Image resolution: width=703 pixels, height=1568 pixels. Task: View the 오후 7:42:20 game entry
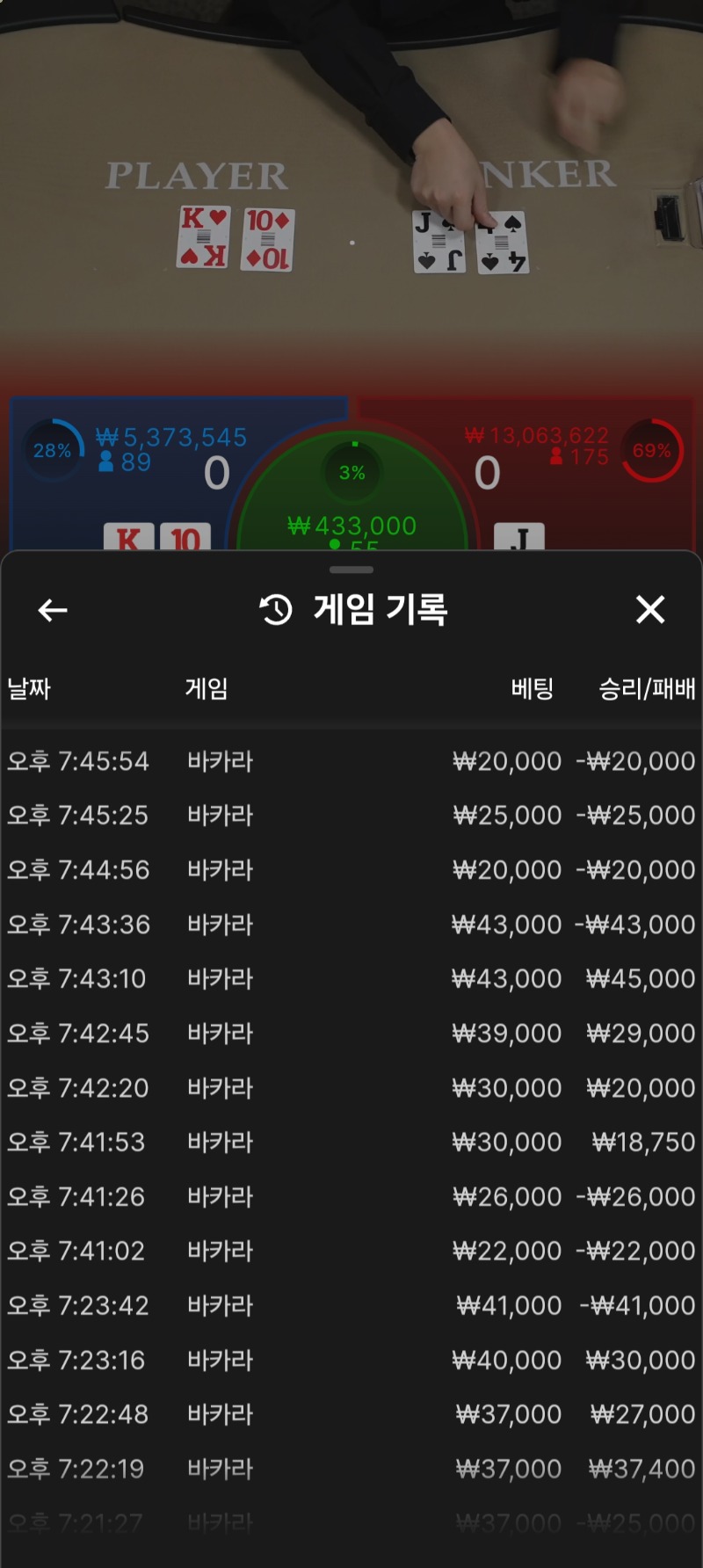351,1088
